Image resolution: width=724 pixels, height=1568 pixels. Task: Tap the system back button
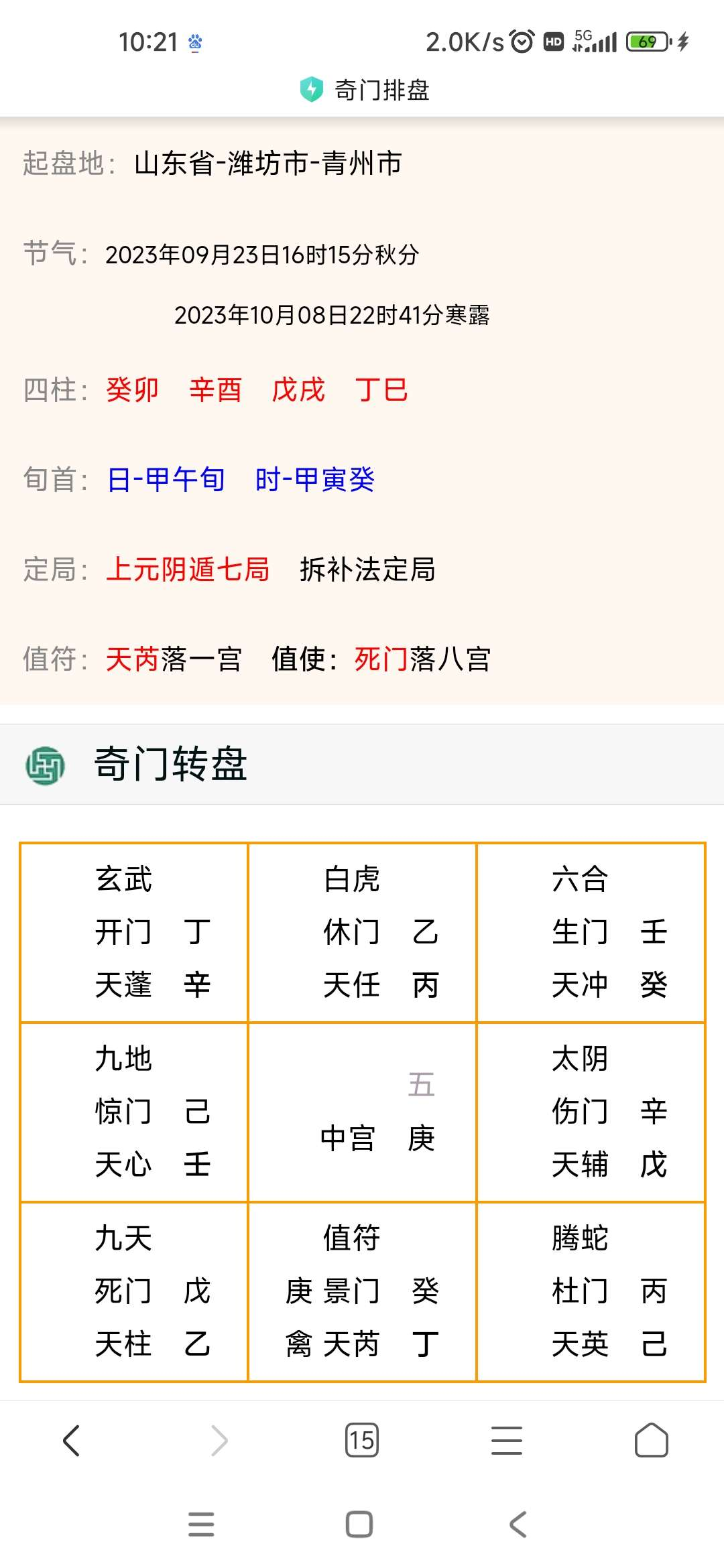pyautogui.click(x=518, y=1524)
